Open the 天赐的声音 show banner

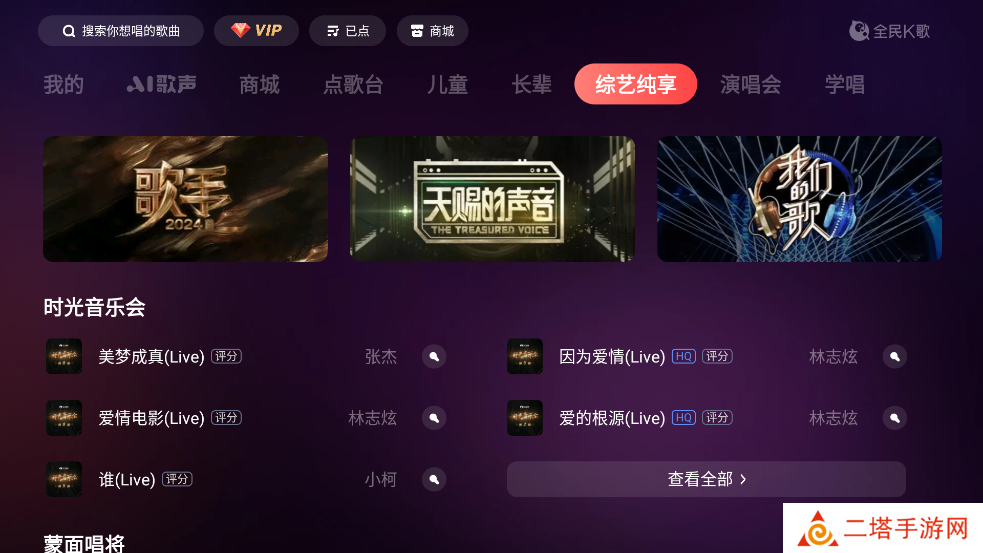pos(492,199)
